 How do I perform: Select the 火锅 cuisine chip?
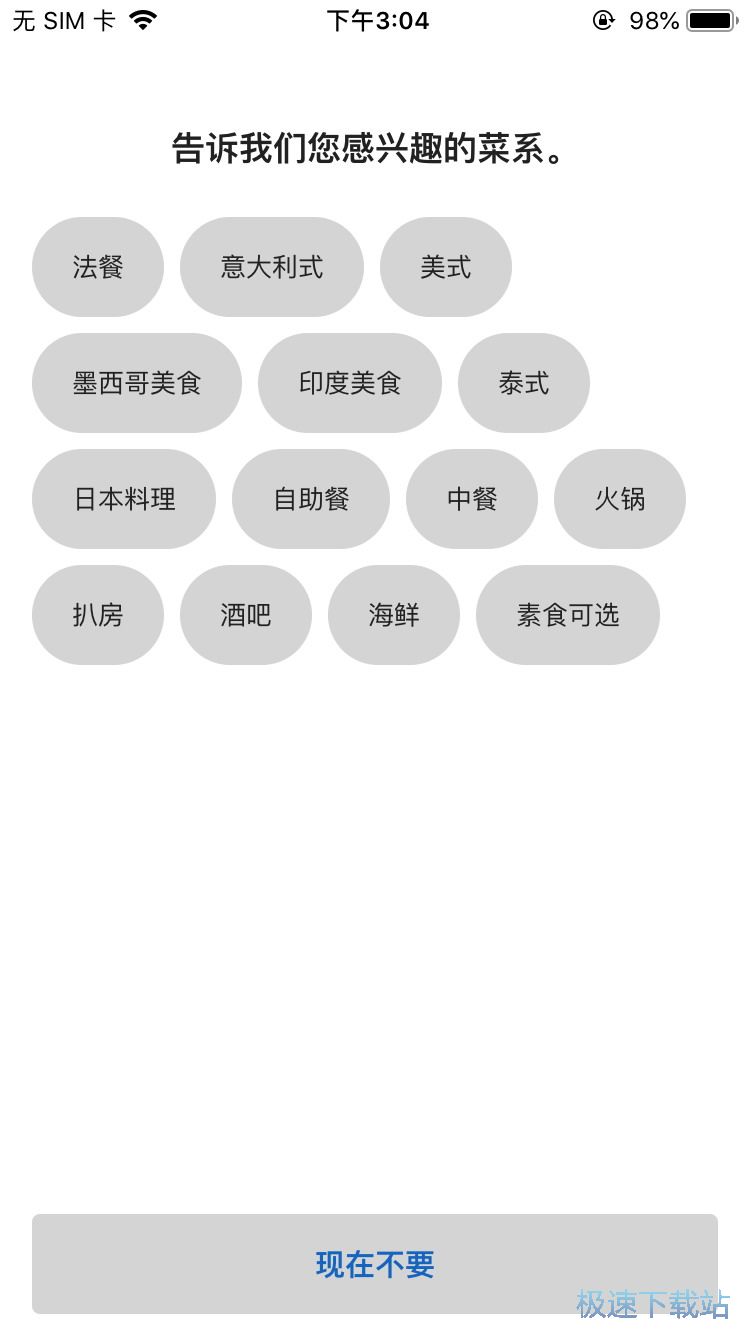(619, 498)
